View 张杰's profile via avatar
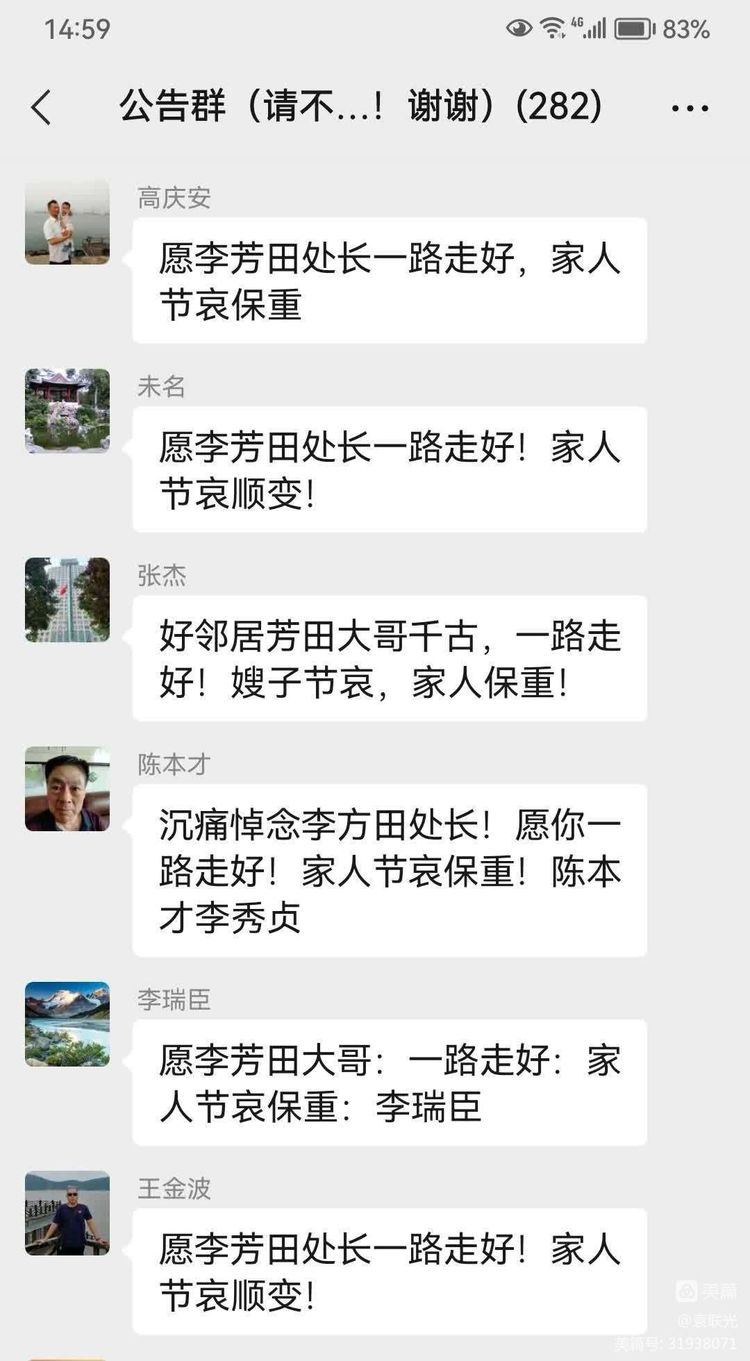750x1361 pixels. 67,600
